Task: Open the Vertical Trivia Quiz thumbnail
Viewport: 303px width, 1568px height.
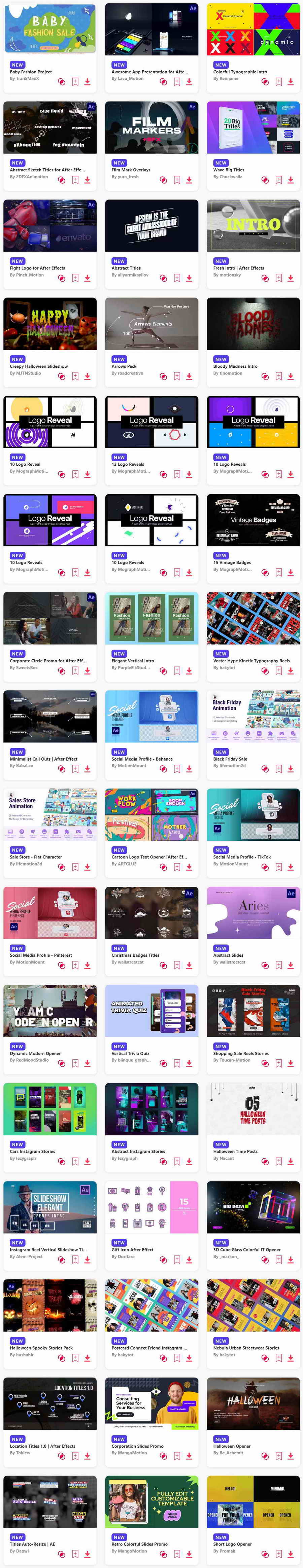Action: point(151,1011)
